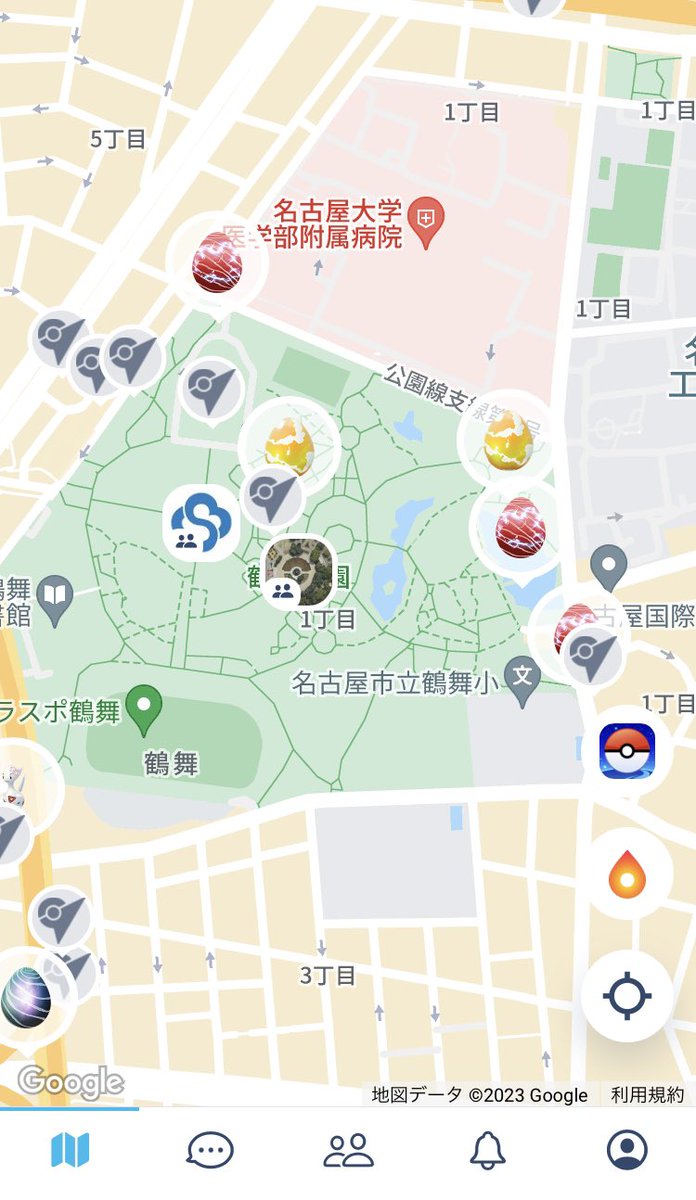696x1200 pixels.
Task: Open the profile account tab
Action: [627, 1150]
